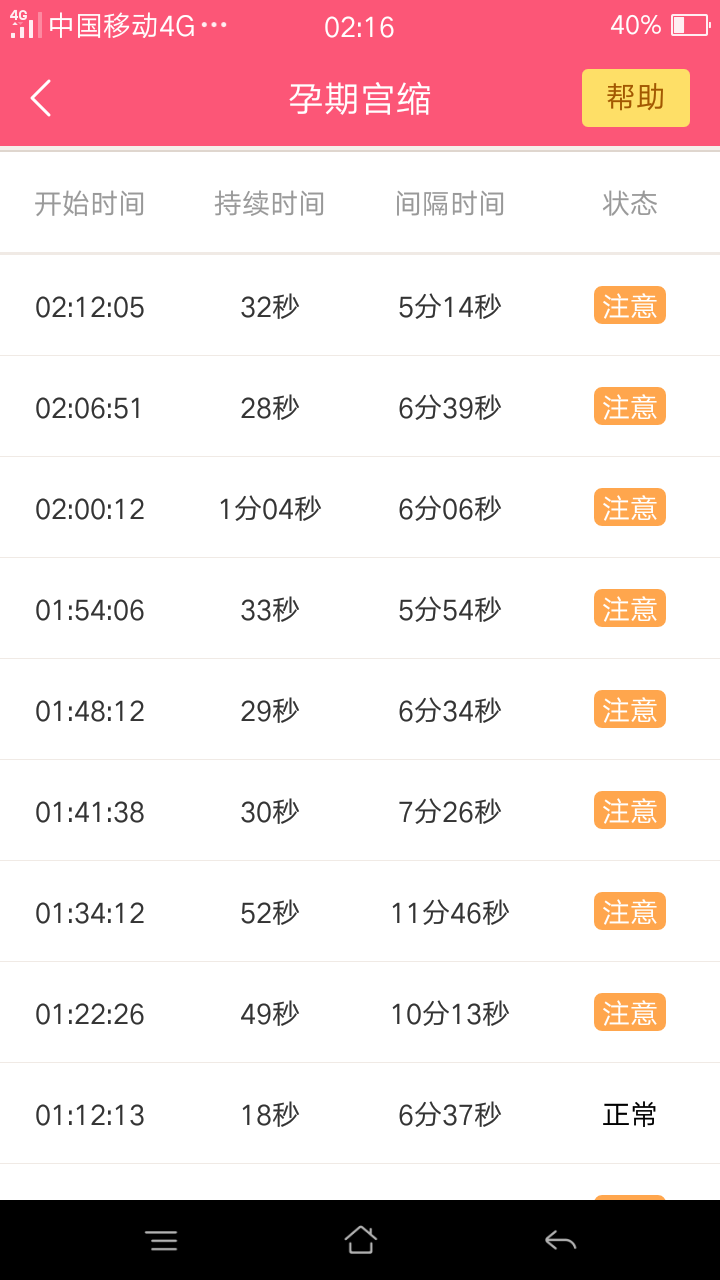Return to the phone home screen
The image size is (720, 1280).
360,1240
